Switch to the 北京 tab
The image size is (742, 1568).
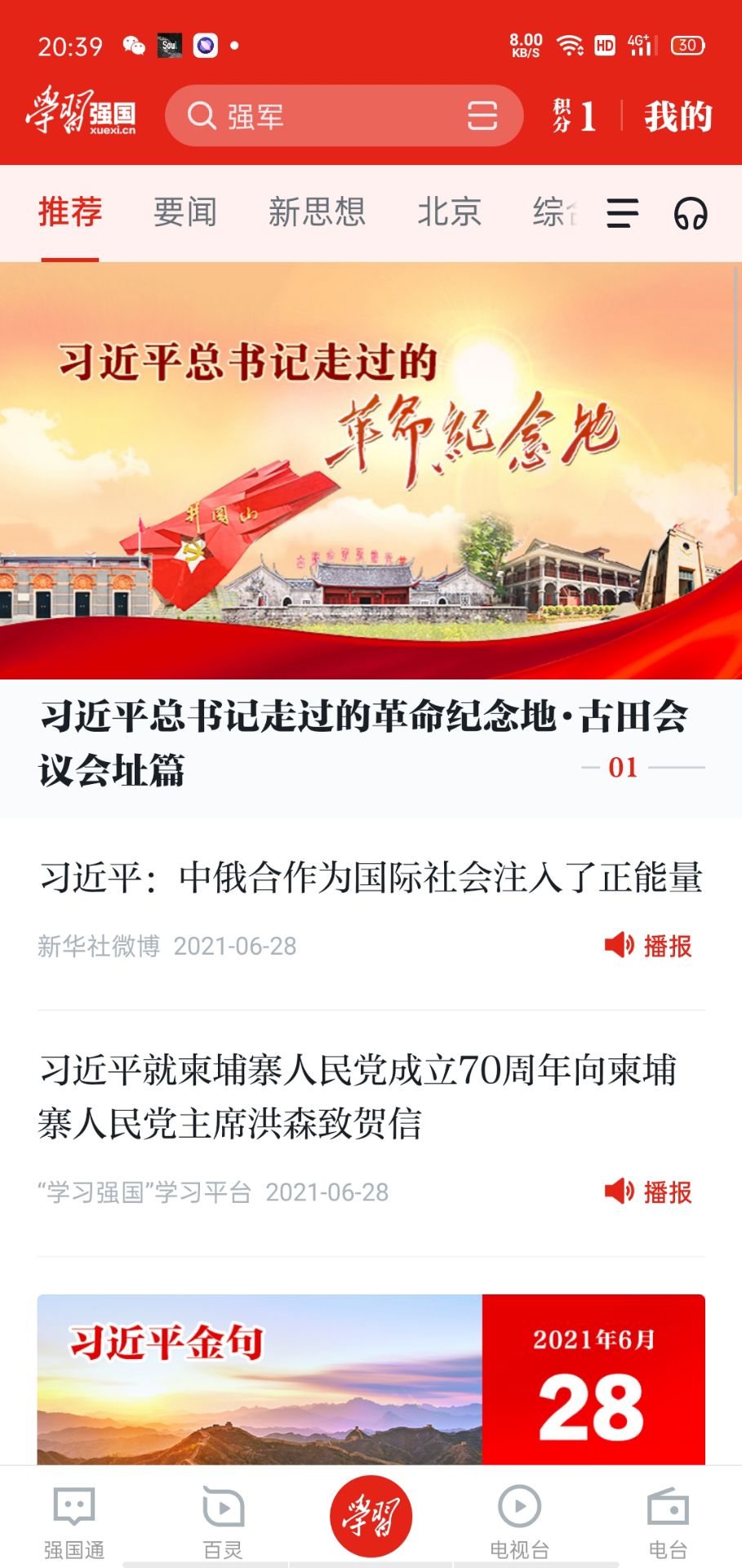449,212
